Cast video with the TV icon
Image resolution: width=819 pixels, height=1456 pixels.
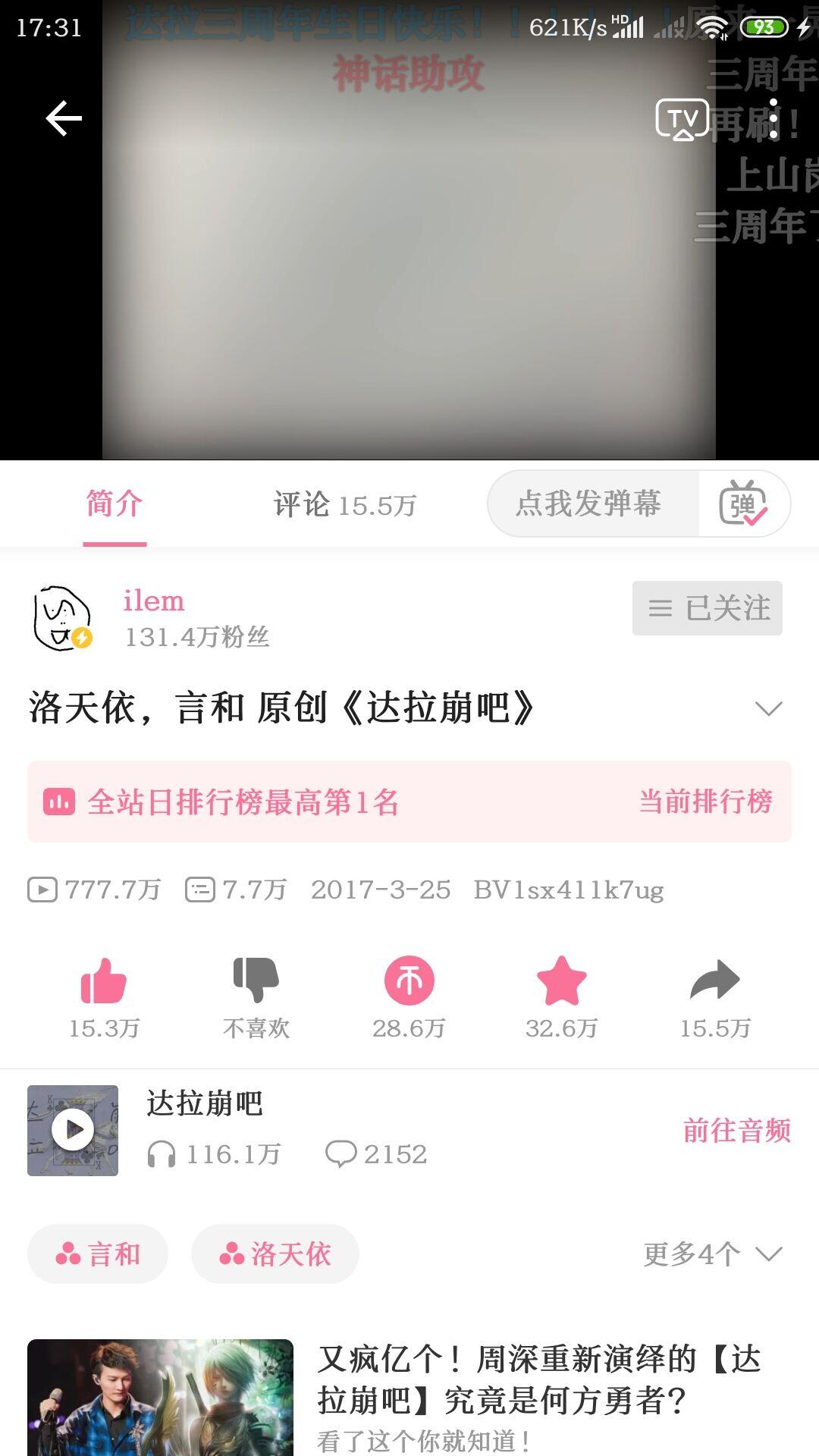[682, 119]
